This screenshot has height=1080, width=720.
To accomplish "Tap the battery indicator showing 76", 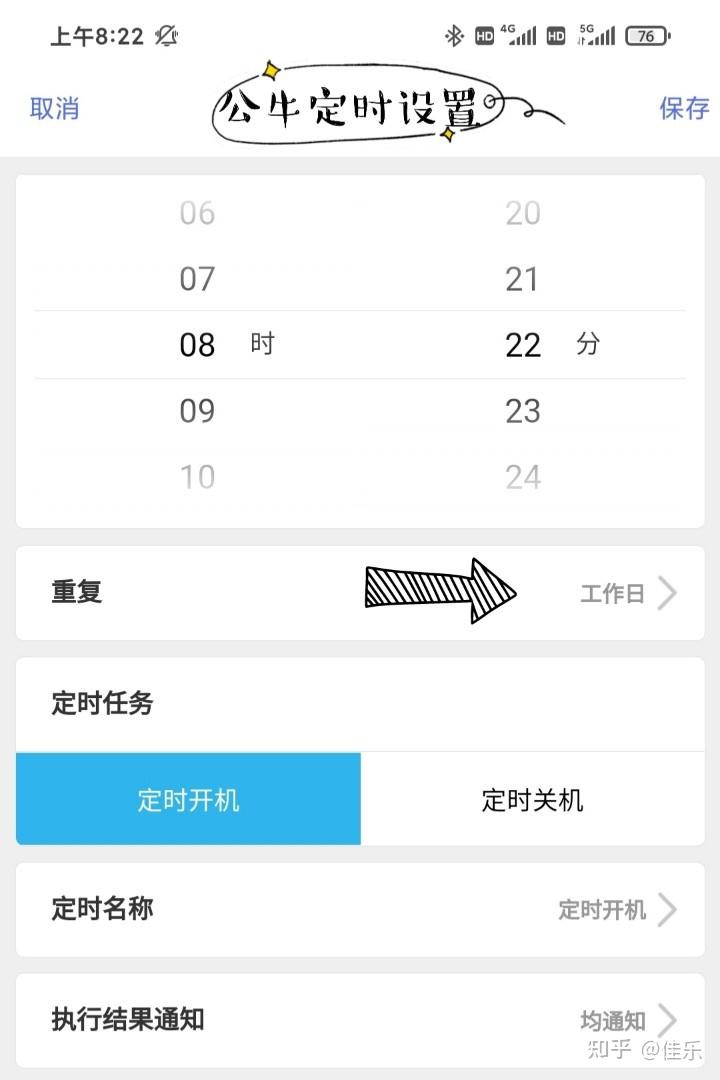I will [646, 34].
